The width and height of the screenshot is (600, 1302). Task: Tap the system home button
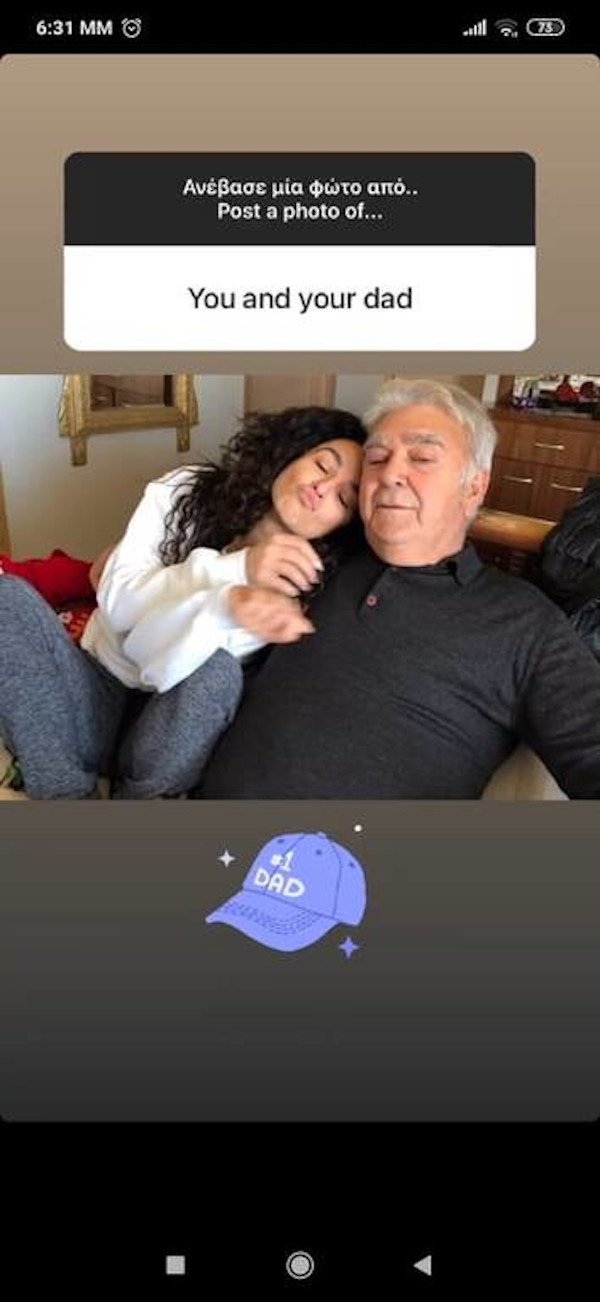click(x=299, y=1265)
